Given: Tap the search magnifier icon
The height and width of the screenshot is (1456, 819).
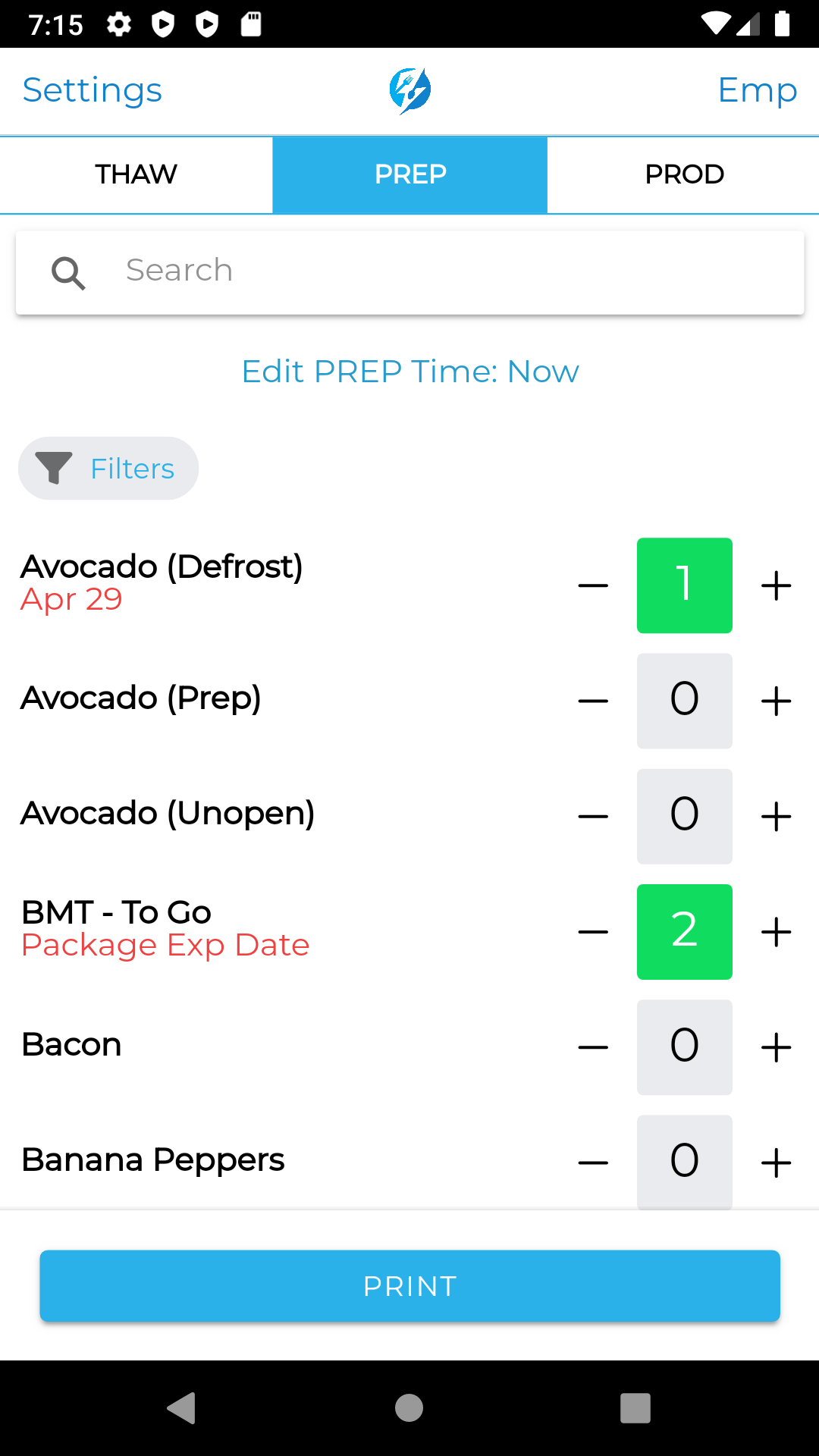Looking at the screenshot, I should tap(67, 272).
